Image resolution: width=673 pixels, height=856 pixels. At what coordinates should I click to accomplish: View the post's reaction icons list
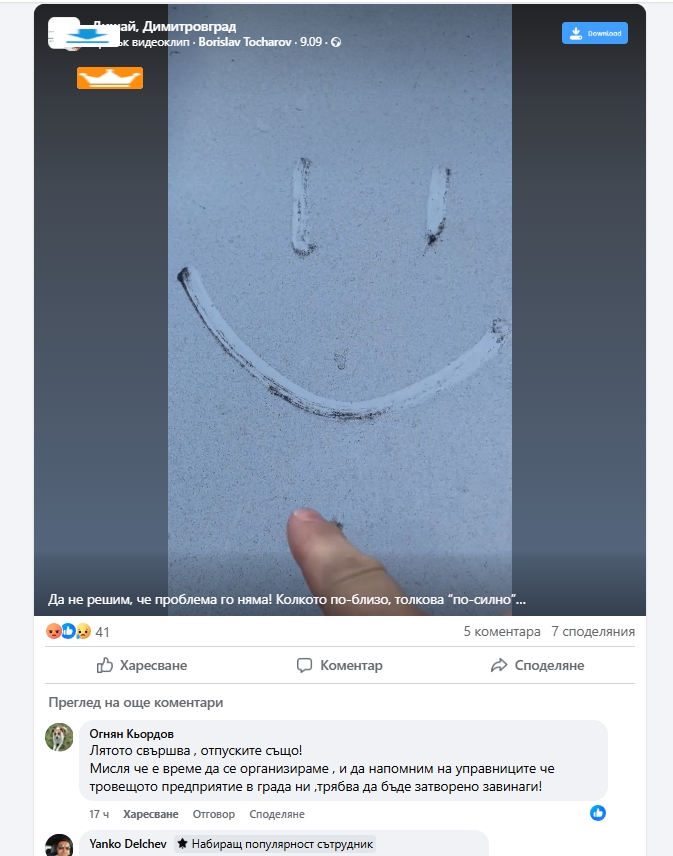pyautogui.click(x=68, y=632)
